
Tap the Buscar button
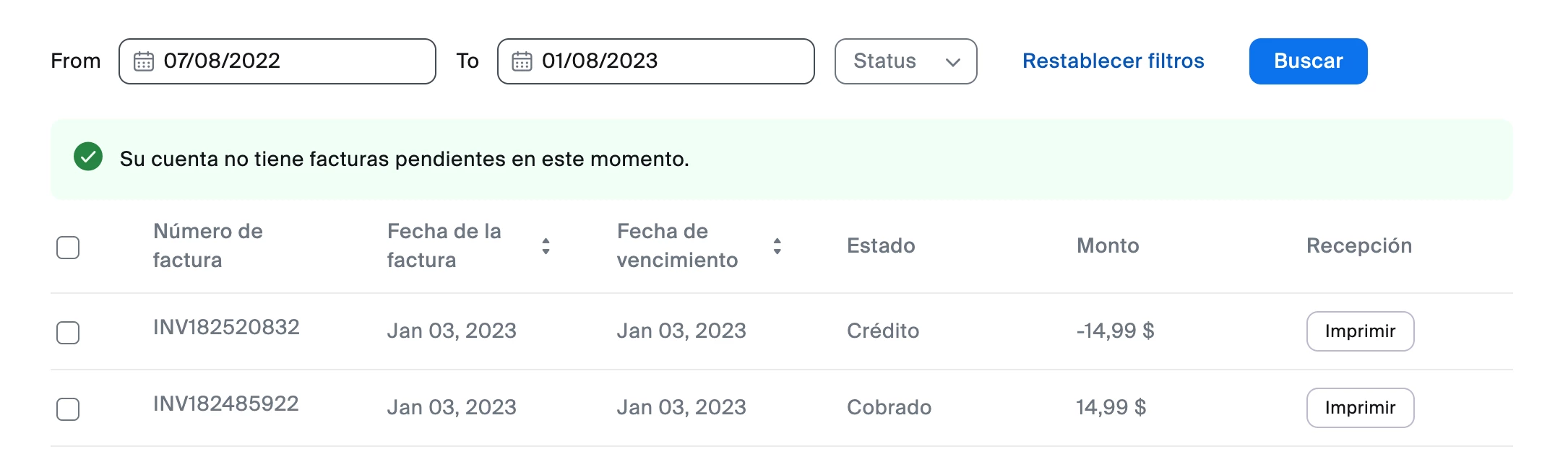pos(1308,61)
